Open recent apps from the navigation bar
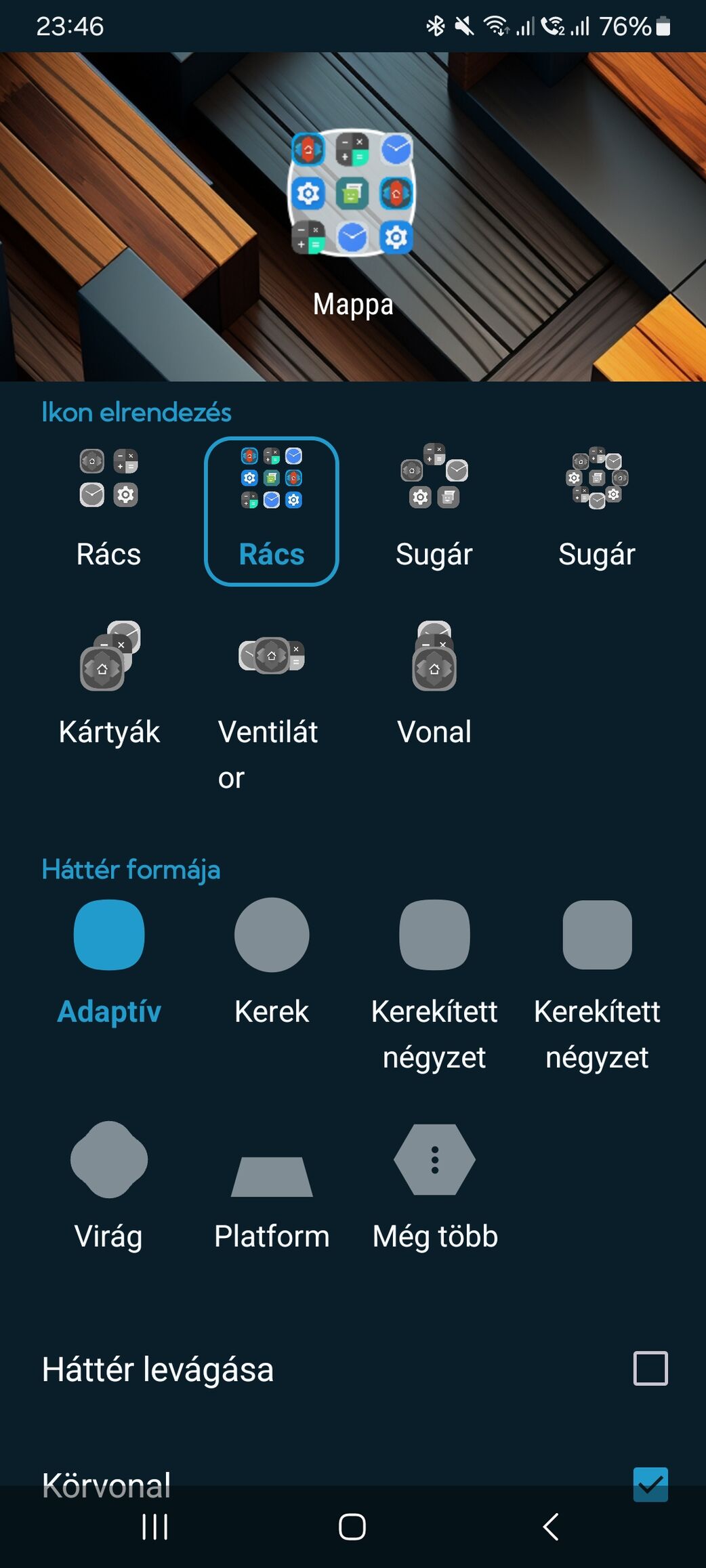This screenshot has height=1568, width=706. (x=154, y=1527)
